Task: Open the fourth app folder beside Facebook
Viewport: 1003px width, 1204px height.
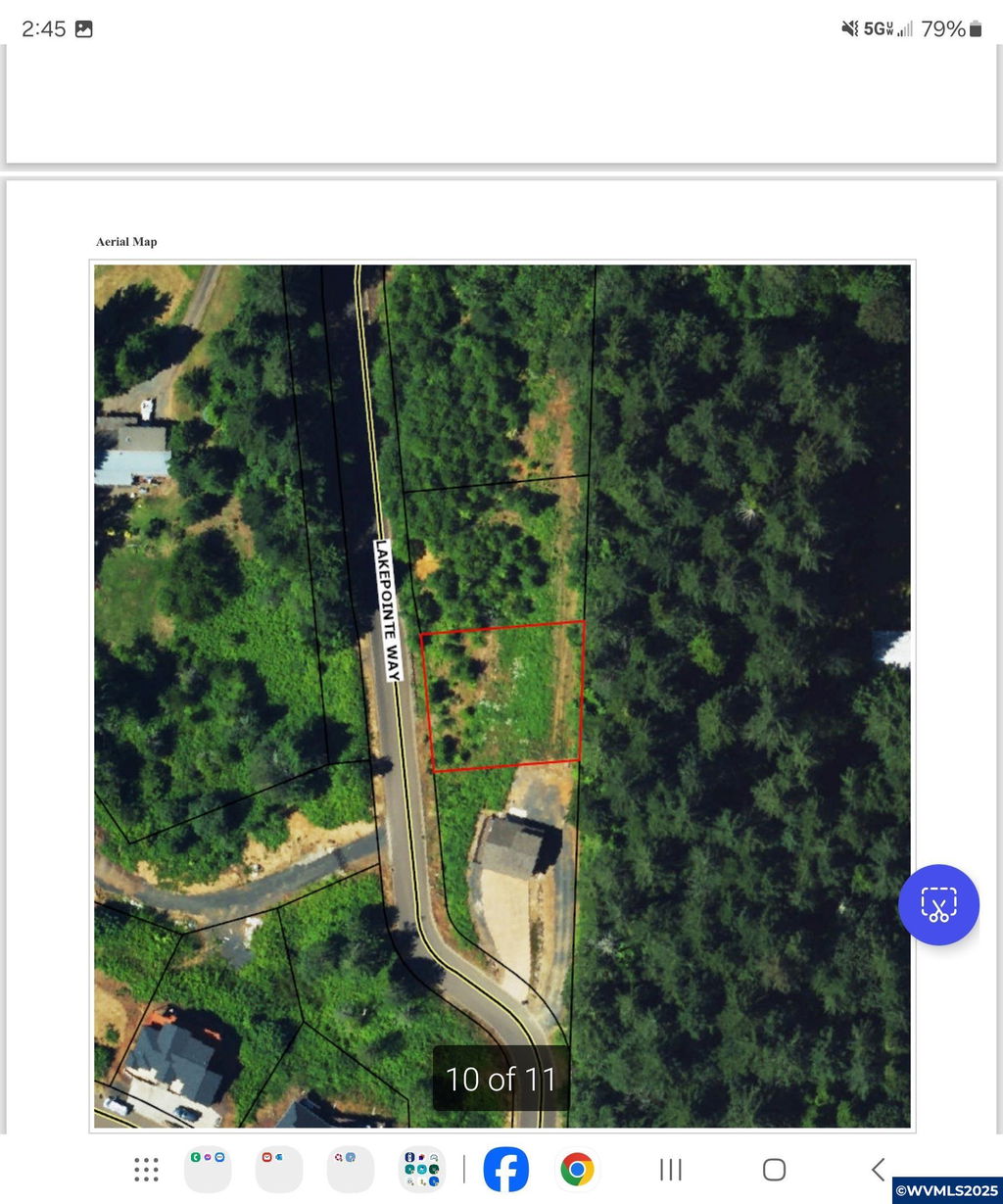Action: (421, 1169)
